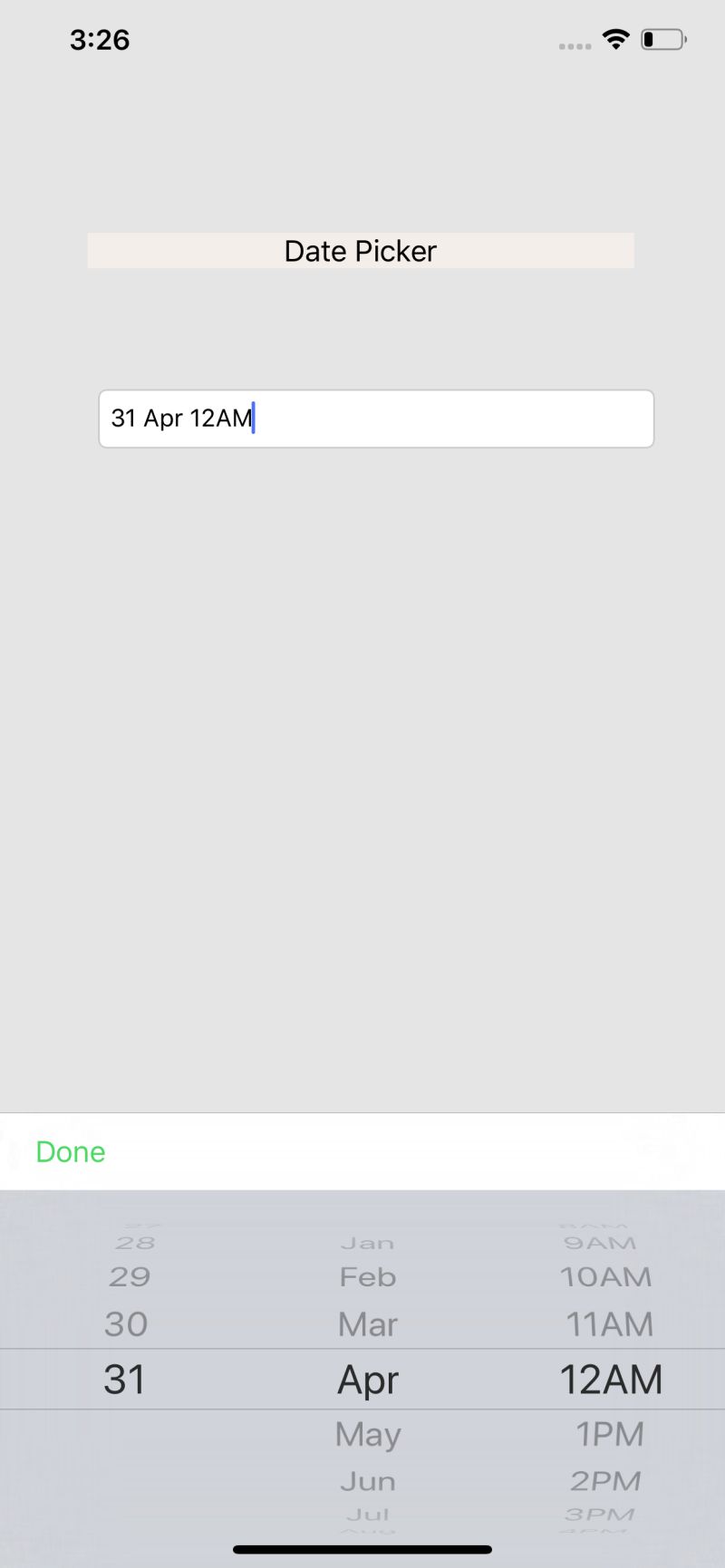Tap Done to close the picker
The image size is (725, 1568).
[71, 1151]
